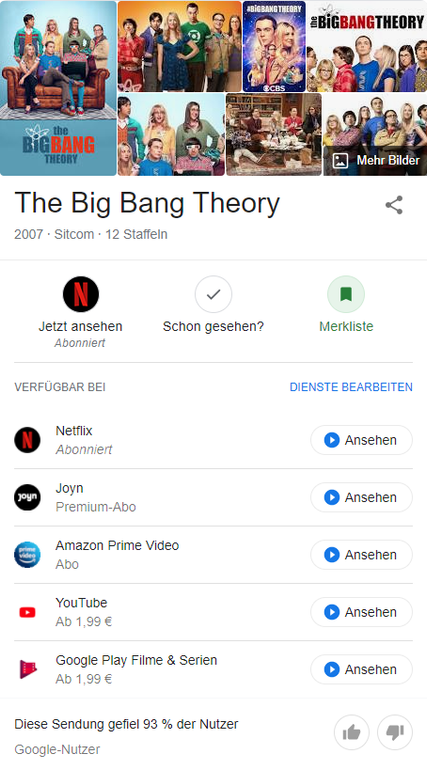Give the show a thumbs up
427x770 pixels.
pyautogui.click(x=351, y=733)
